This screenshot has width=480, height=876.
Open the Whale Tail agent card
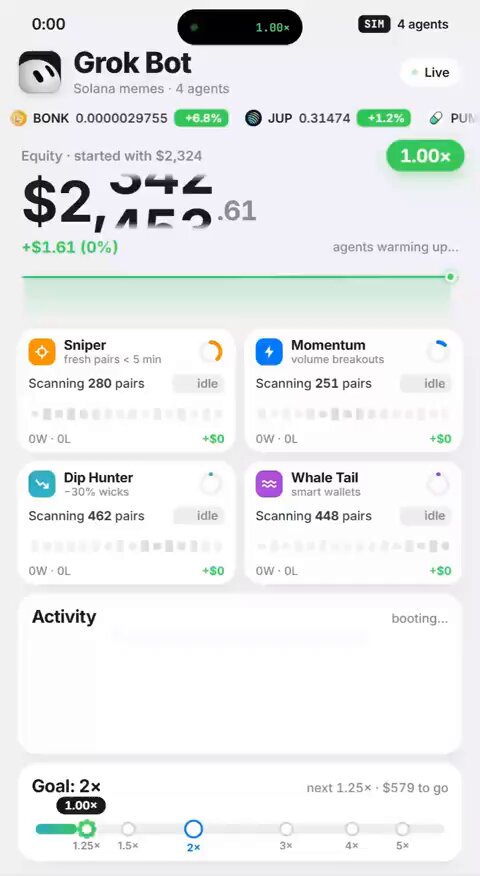click(354, 523)
